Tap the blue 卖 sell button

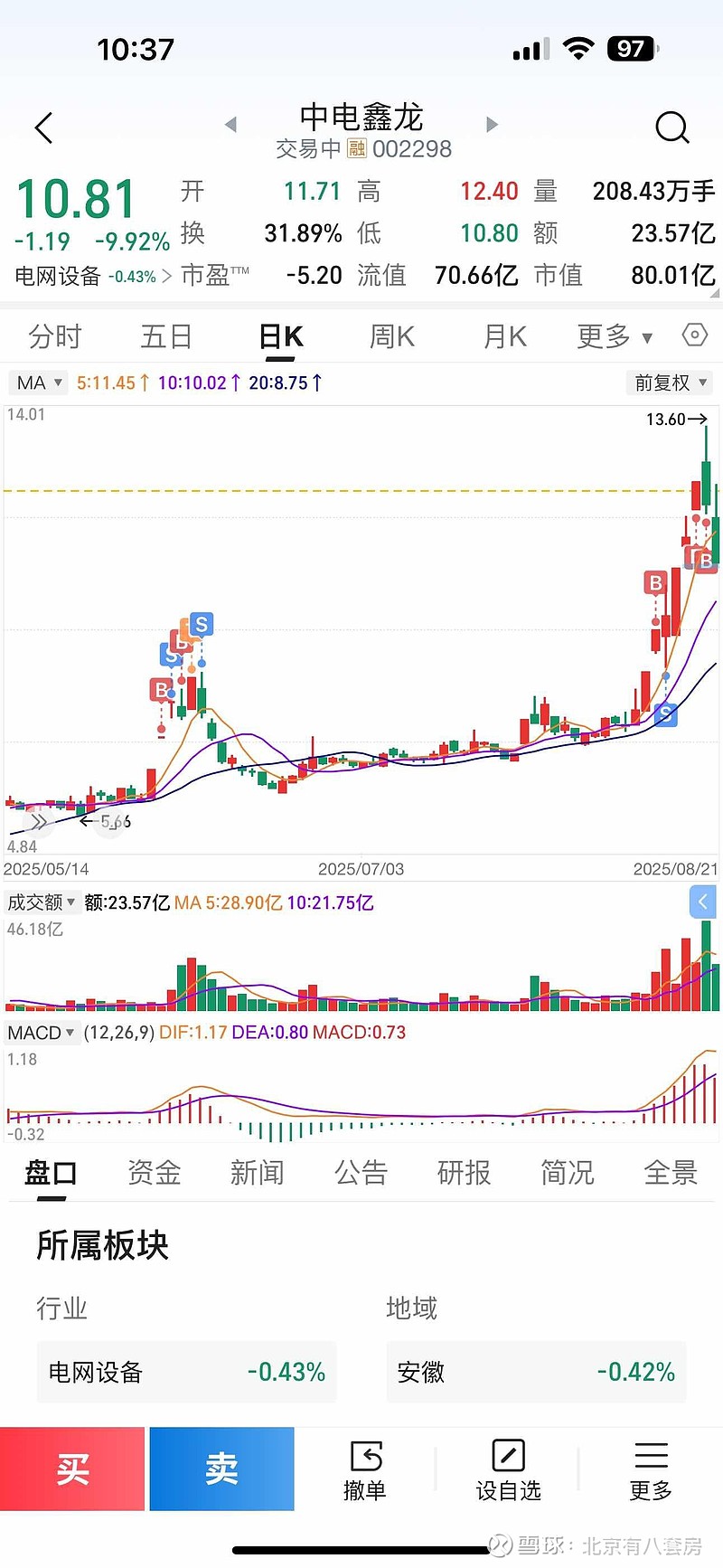point(222,1469)
